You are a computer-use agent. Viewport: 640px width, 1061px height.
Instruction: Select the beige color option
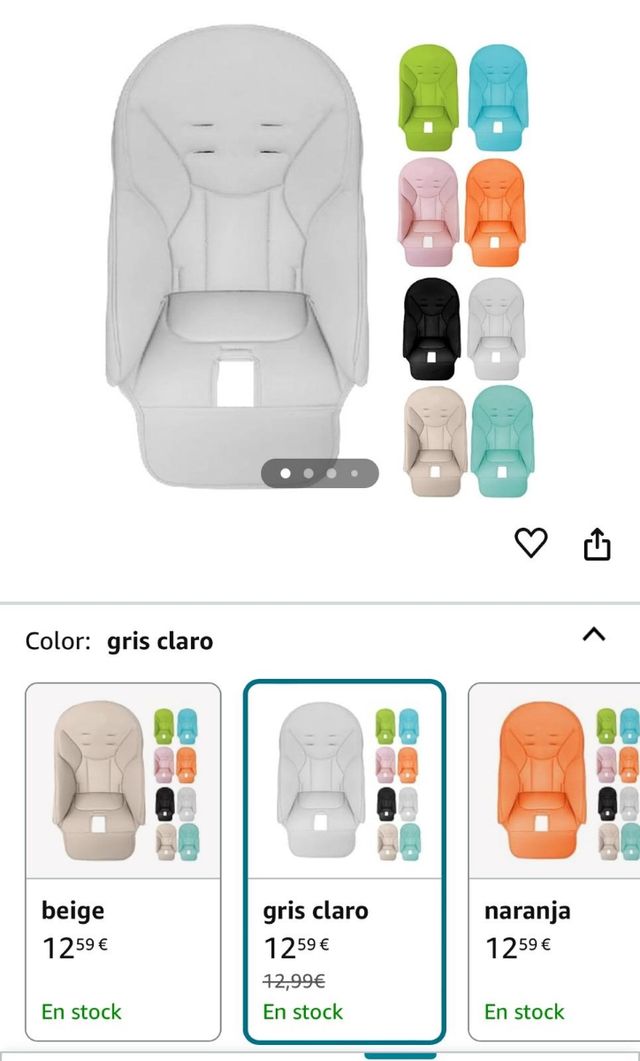(x=123, y=860)
